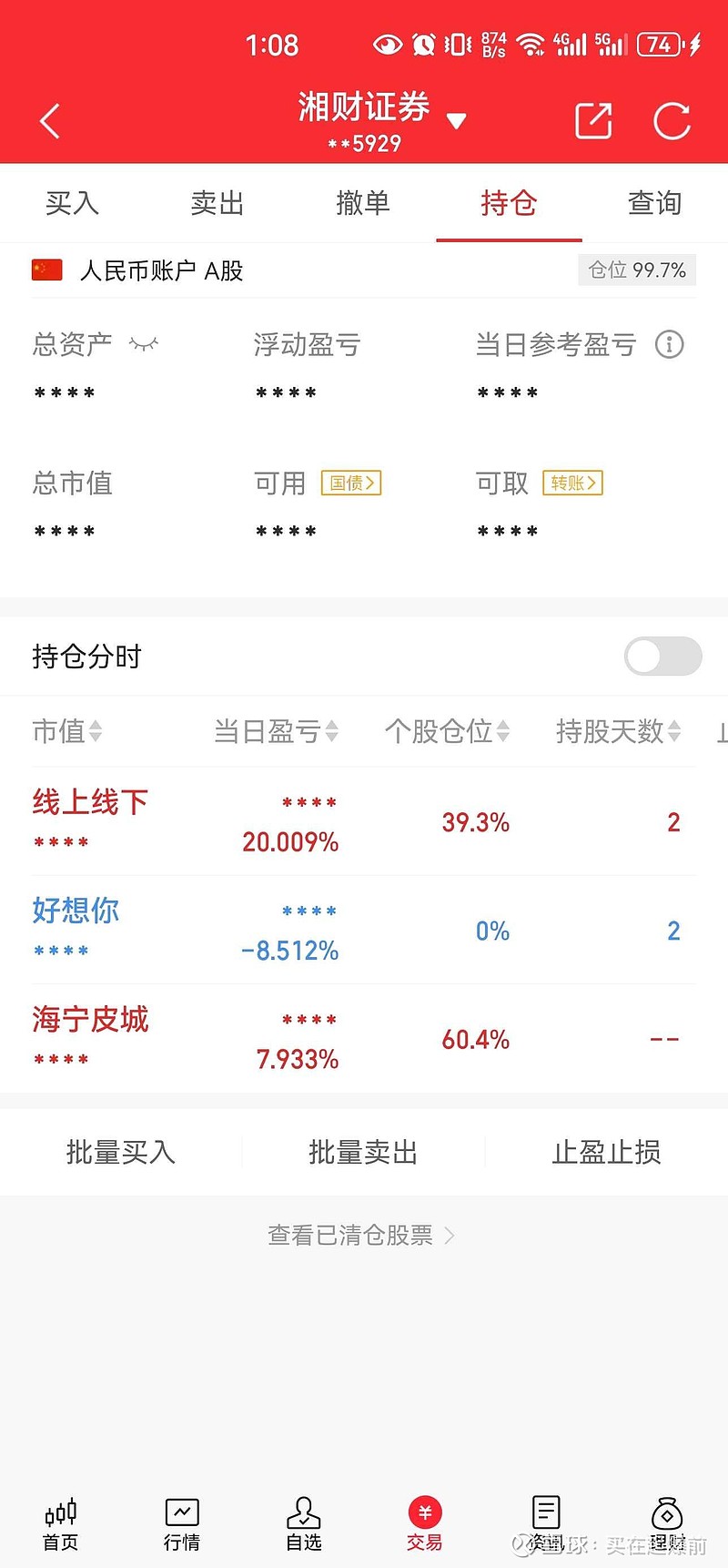Open the 国债 link
Screen dimensions: 728x1568
(351, 483)
